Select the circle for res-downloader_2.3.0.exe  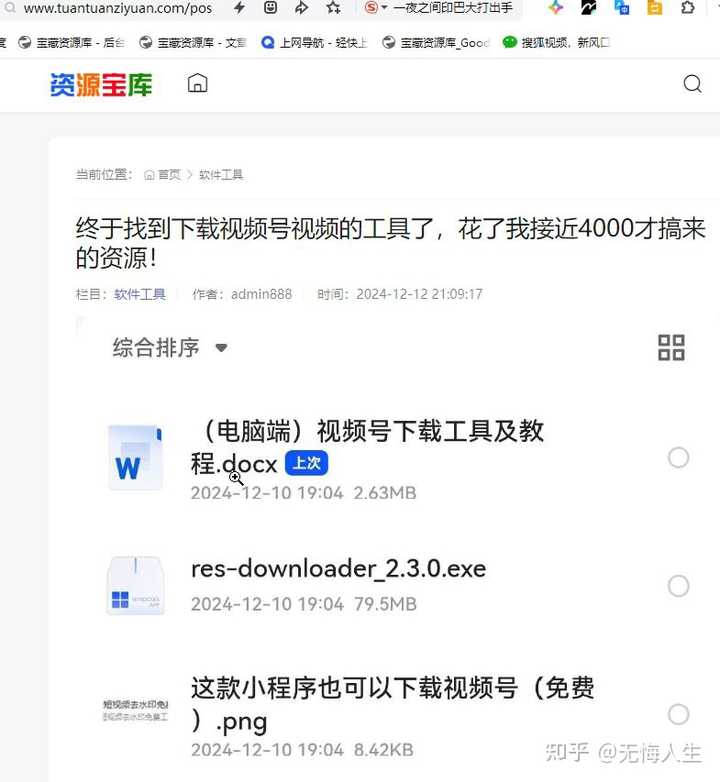[x=678, y=586]
